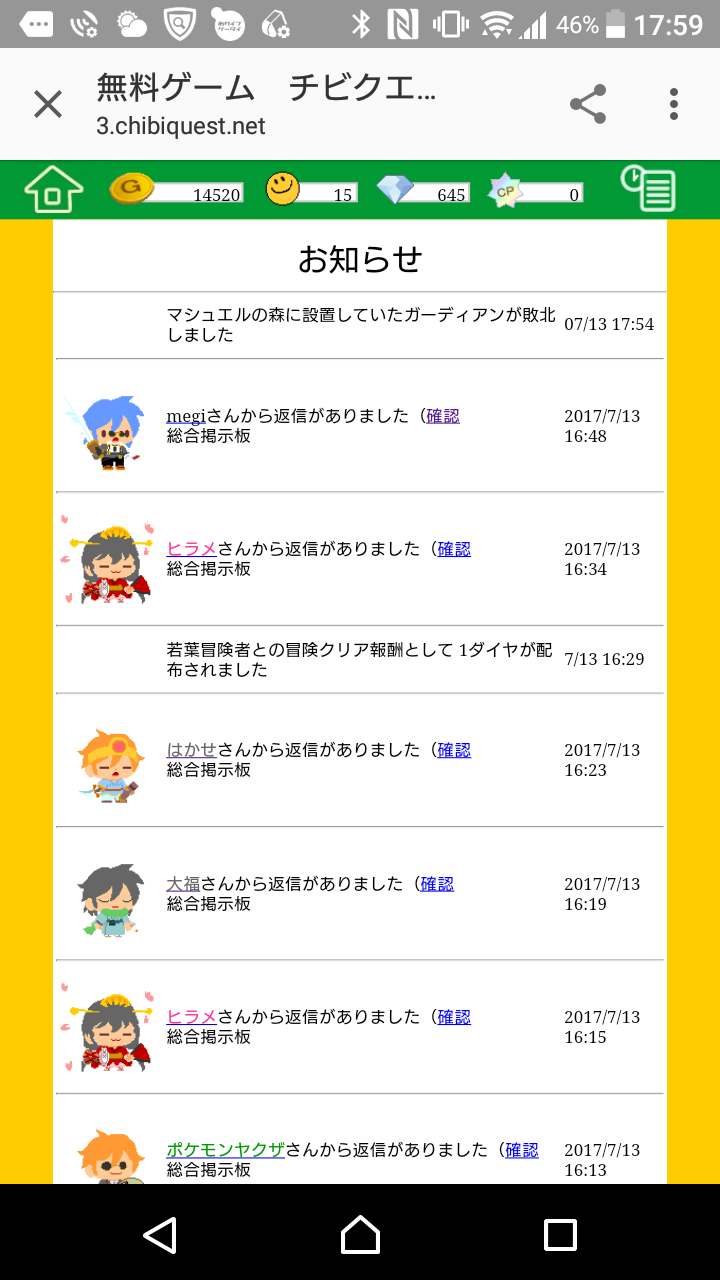The width and height of the screenshot is (720, 1280).
Task: Tap 確認 in megi's 16:48 reply
Action: [x=443, y=416]
